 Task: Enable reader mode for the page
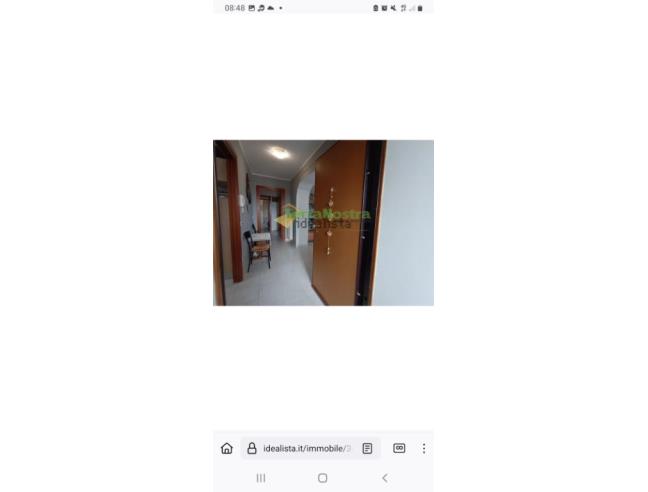point(367,448)
